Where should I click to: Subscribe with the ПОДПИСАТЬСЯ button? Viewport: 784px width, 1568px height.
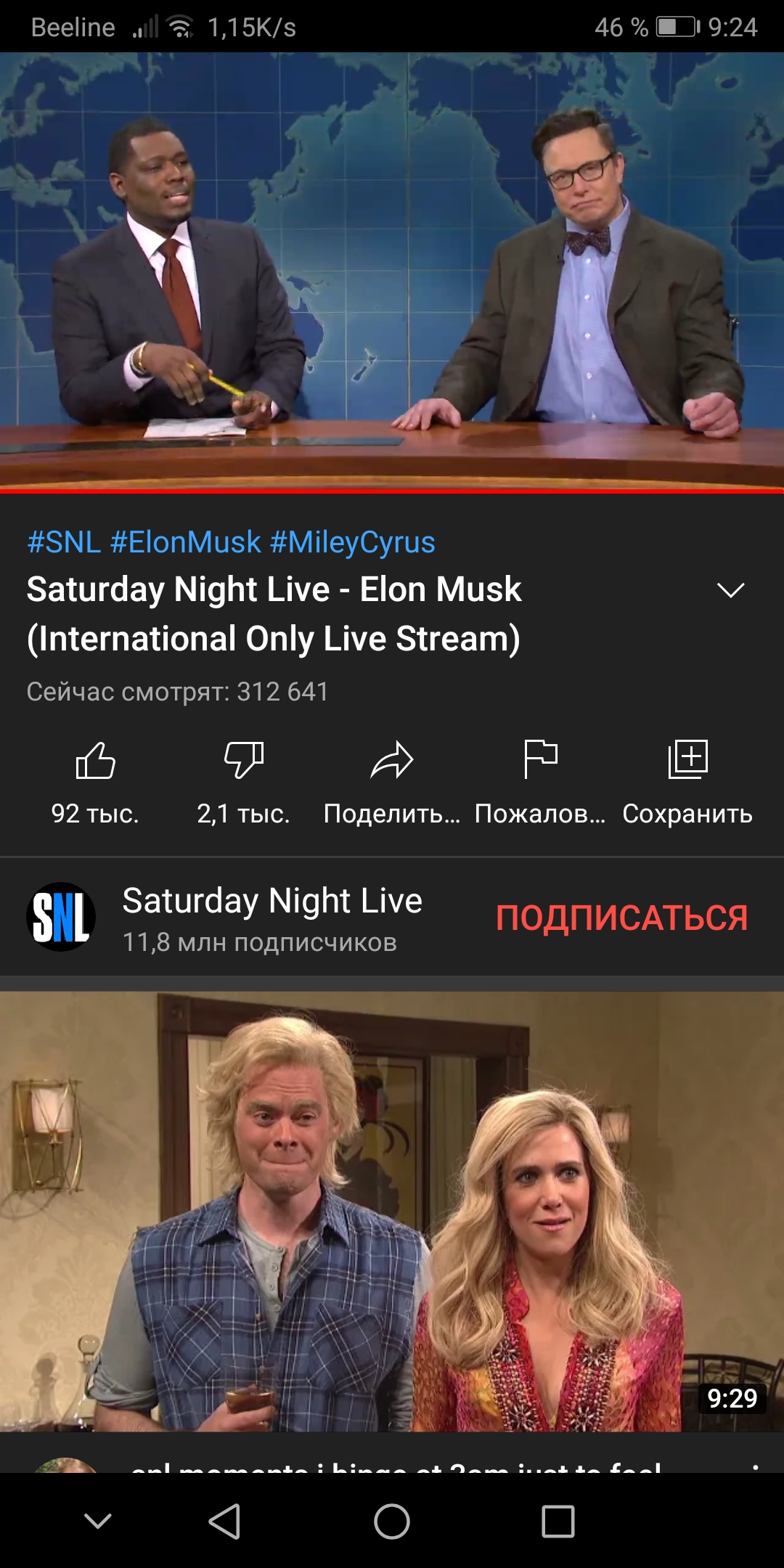[x=621, y=918]
